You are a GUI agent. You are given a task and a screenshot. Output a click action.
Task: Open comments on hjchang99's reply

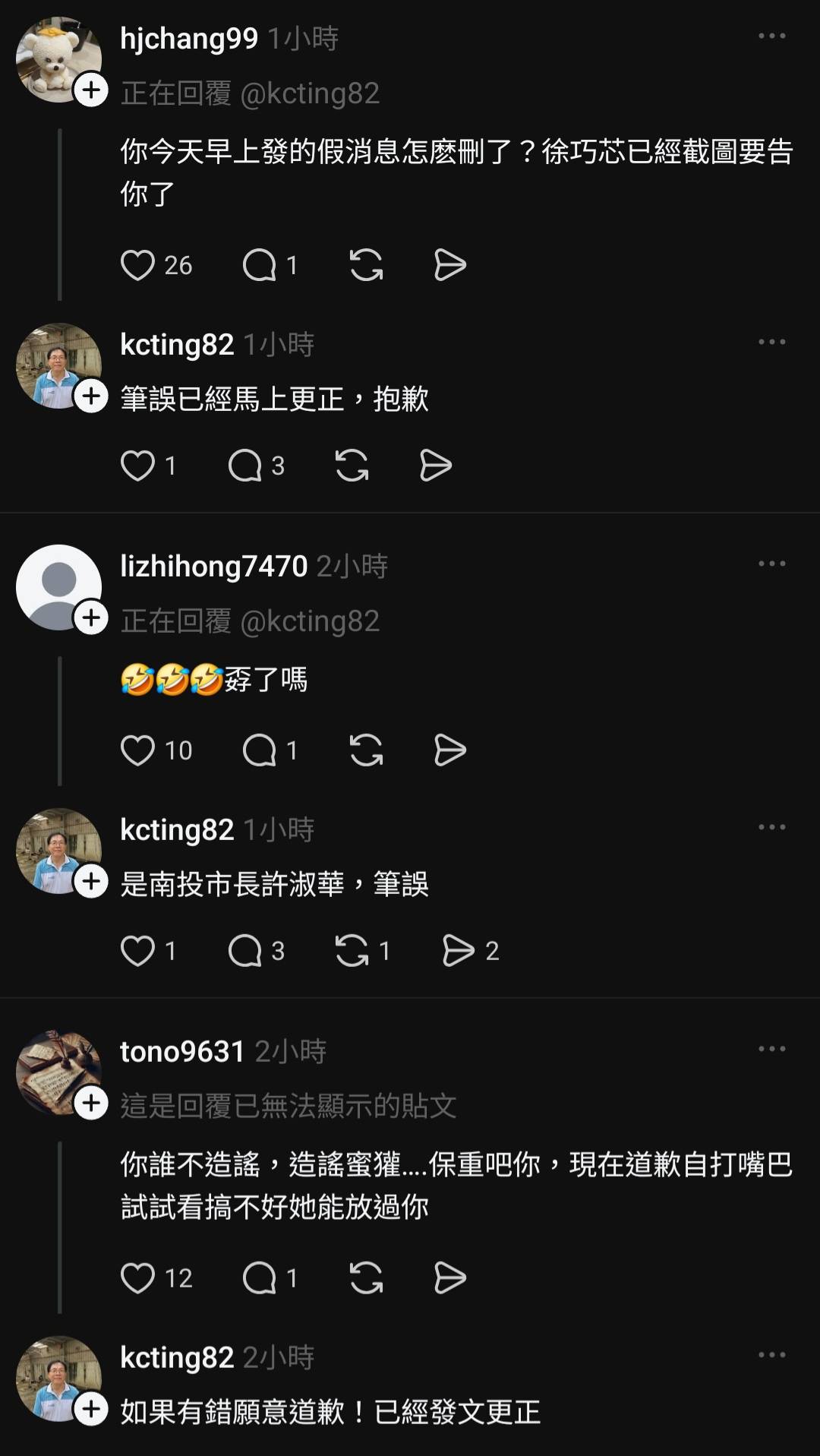pos(259,265)
